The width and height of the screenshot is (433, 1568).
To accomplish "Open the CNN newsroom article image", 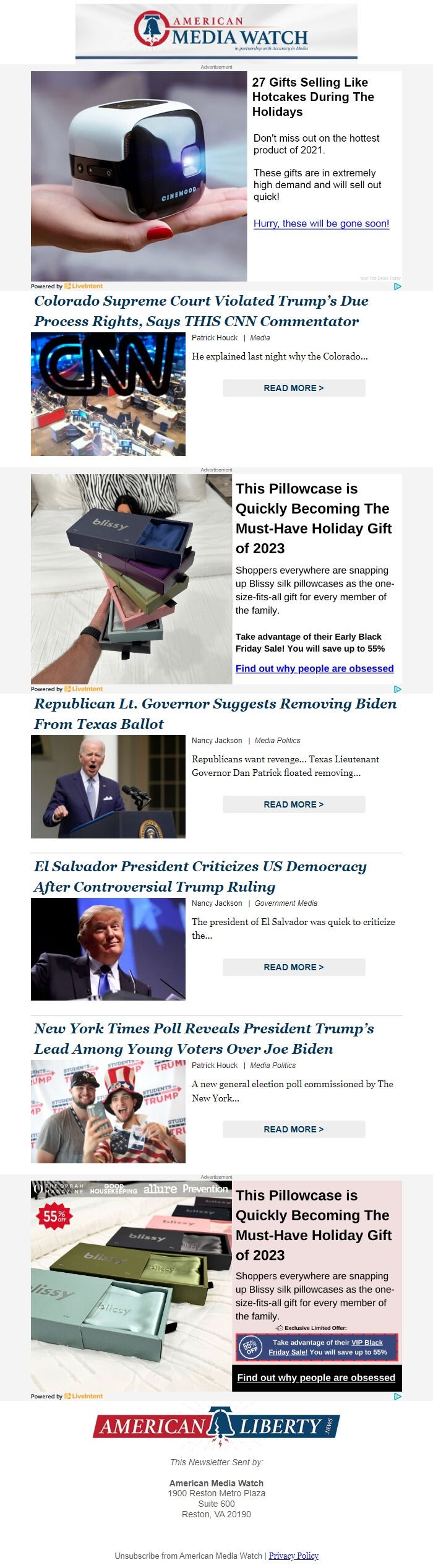I will click(108, 394).
